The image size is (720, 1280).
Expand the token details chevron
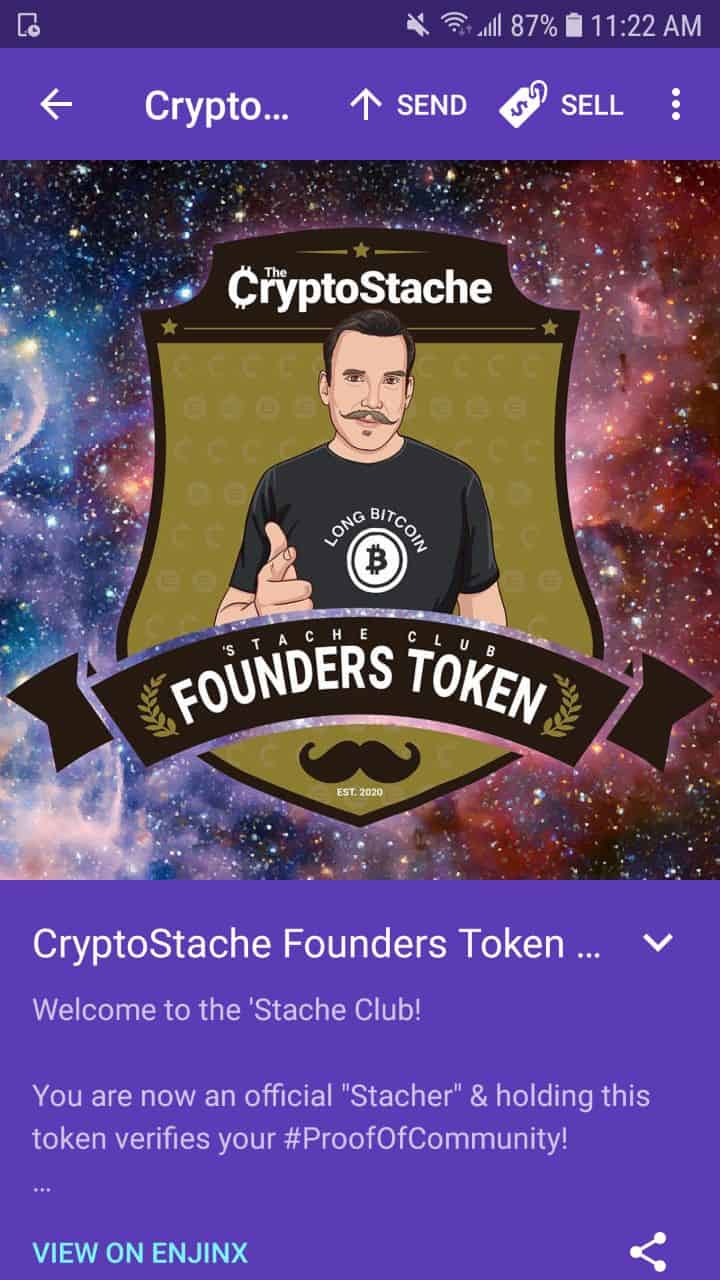(658, 942)
